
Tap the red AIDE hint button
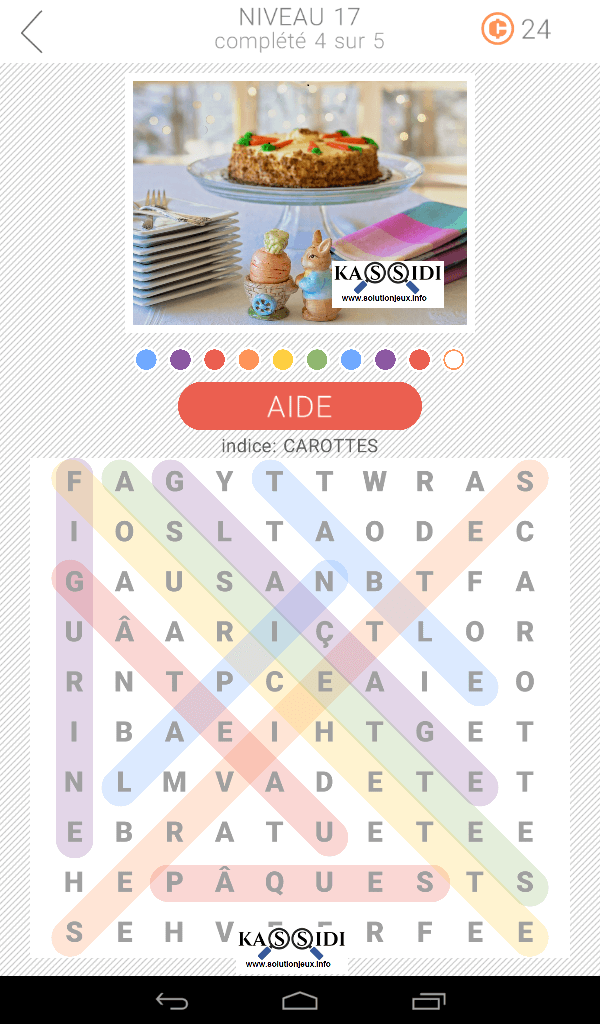click(300, 406)
